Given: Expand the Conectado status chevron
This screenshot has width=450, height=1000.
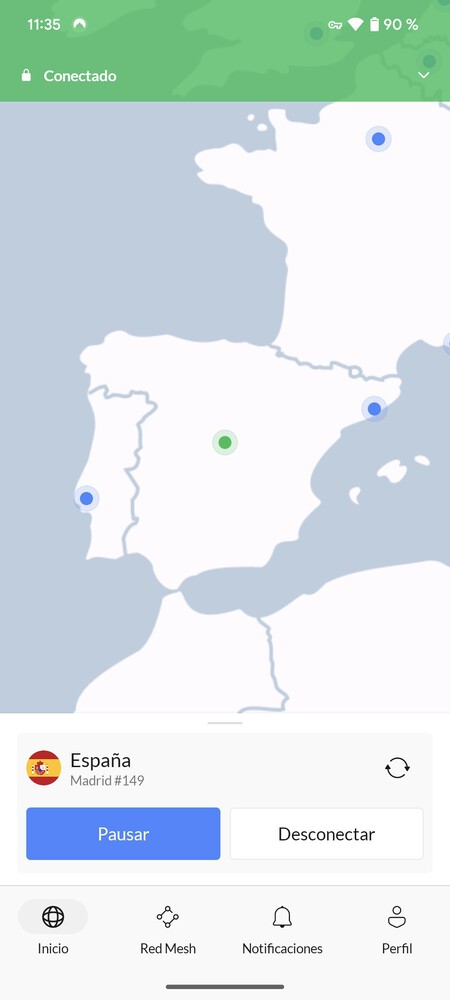Looking at the screenshot, I should tap(424, 75).
